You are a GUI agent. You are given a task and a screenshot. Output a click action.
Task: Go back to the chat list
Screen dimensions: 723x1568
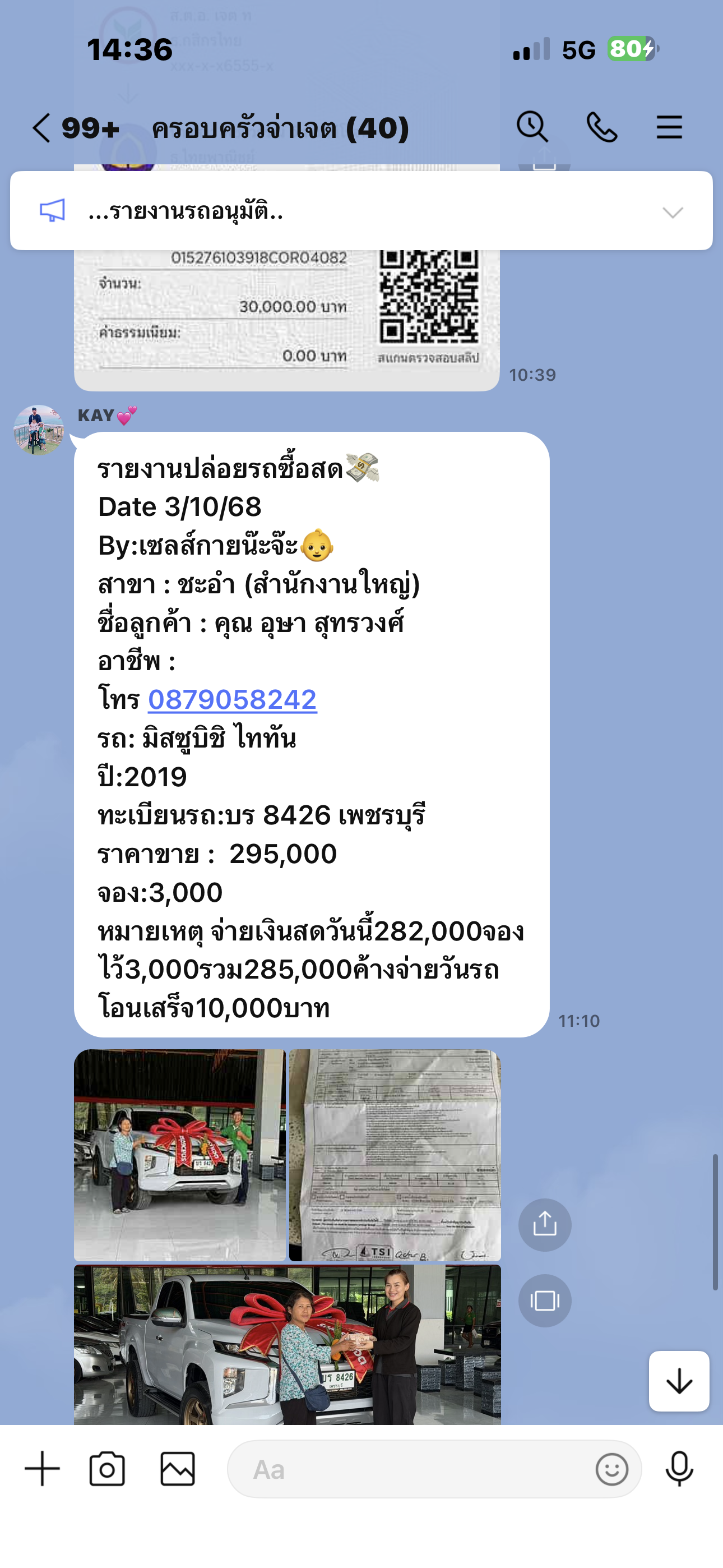click(x=41, y=128)
